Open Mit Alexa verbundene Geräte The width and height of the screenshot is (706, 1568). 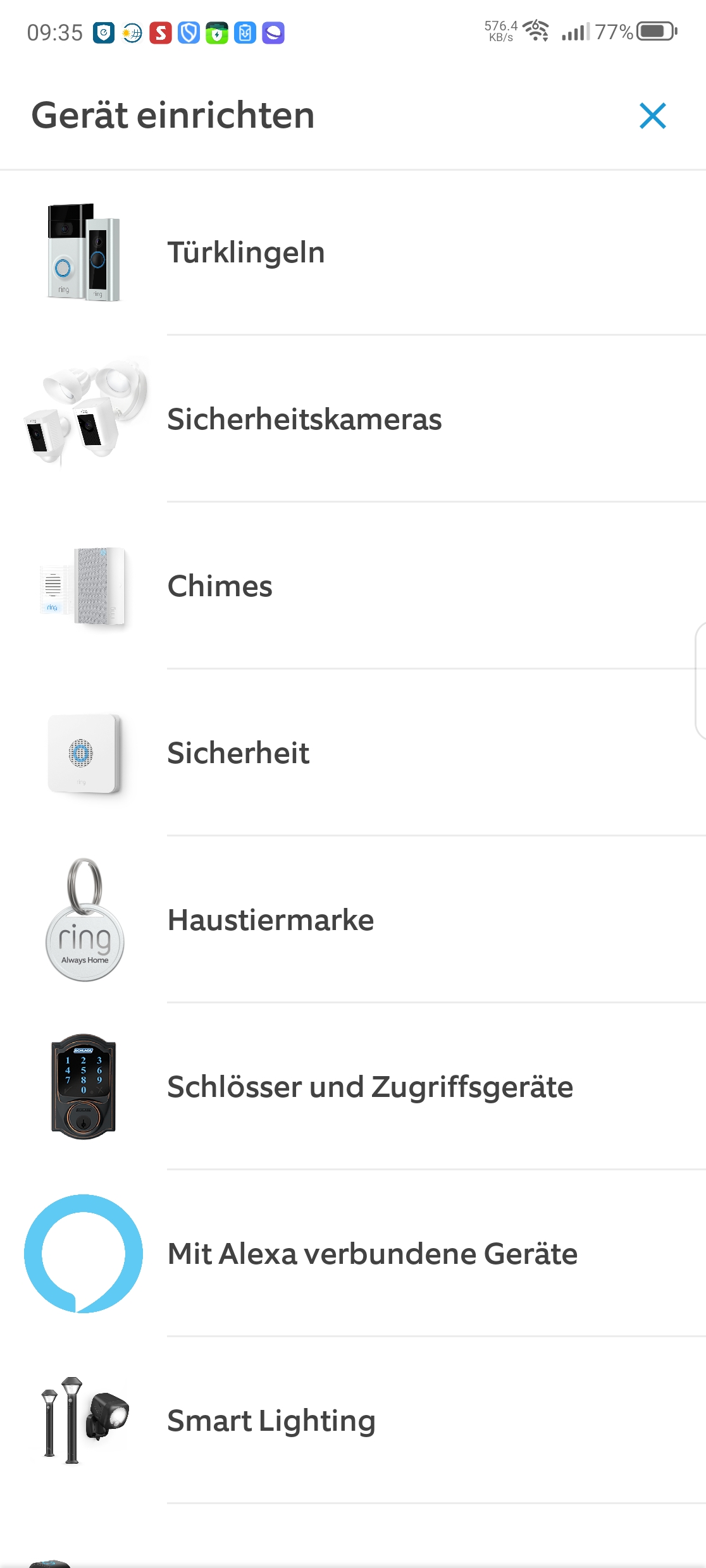click(x=373, y=1254)
